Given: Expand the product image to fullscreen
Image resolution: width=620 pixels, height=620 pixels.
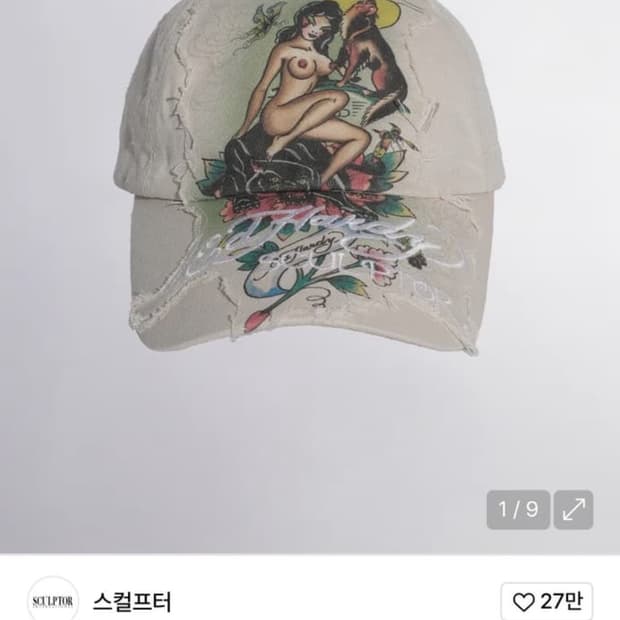Looking at the screenshot, I should tap(574, 510).
